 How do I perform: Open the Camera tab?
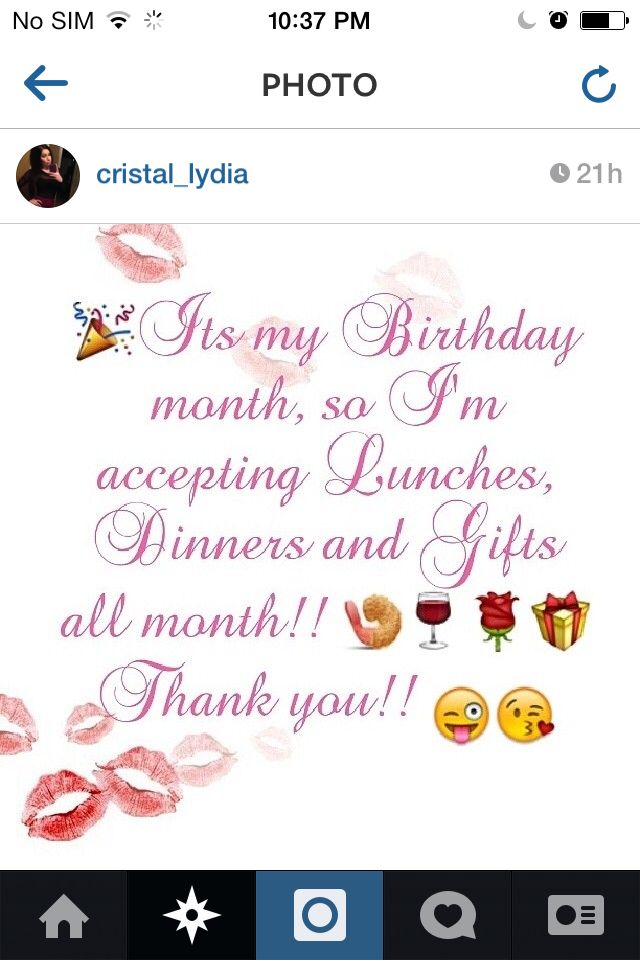point(320,916)
